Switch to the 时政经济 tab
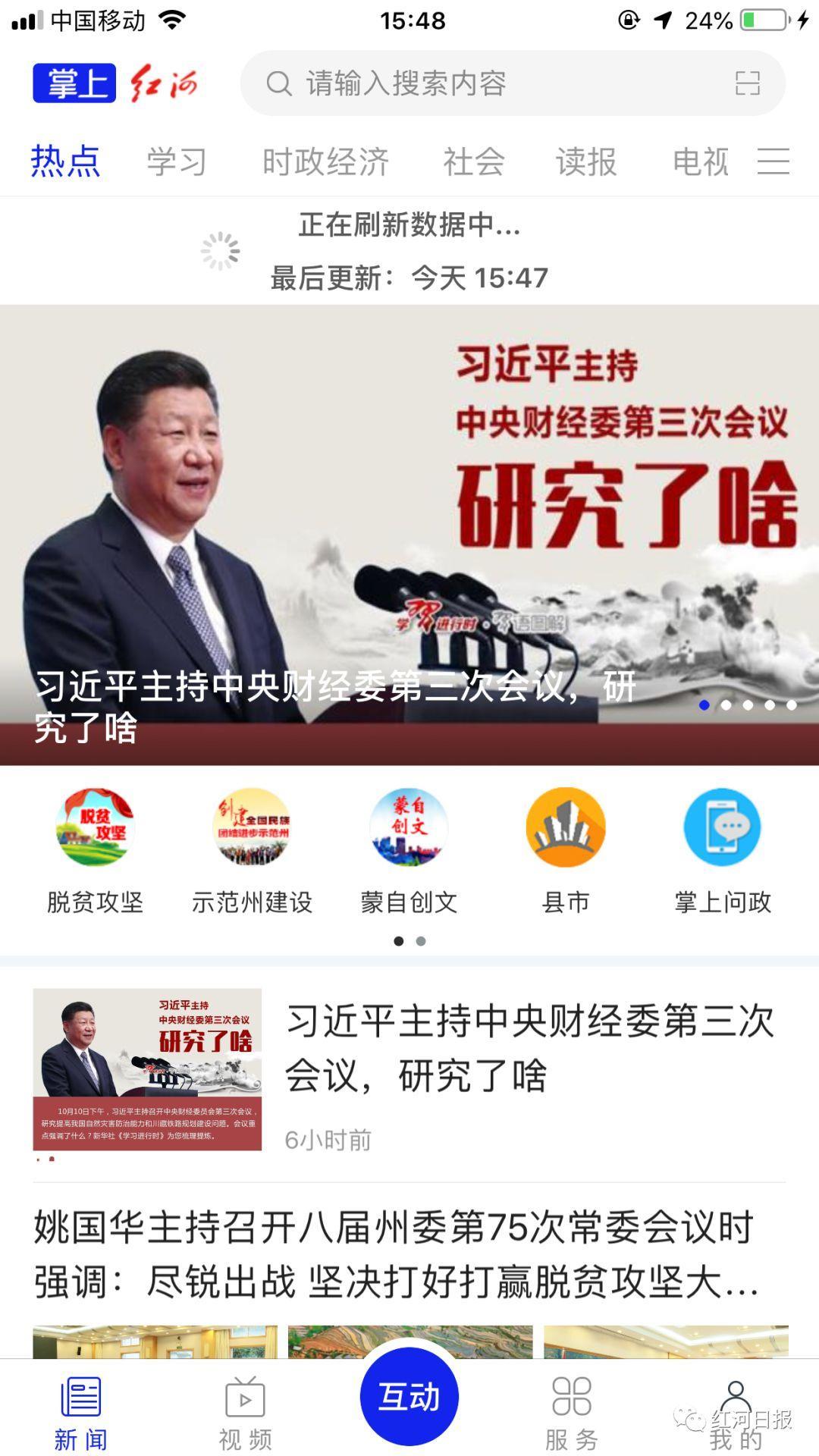Image resolution: width=819 pixels, height=1456 pixels. pos(325,162)
